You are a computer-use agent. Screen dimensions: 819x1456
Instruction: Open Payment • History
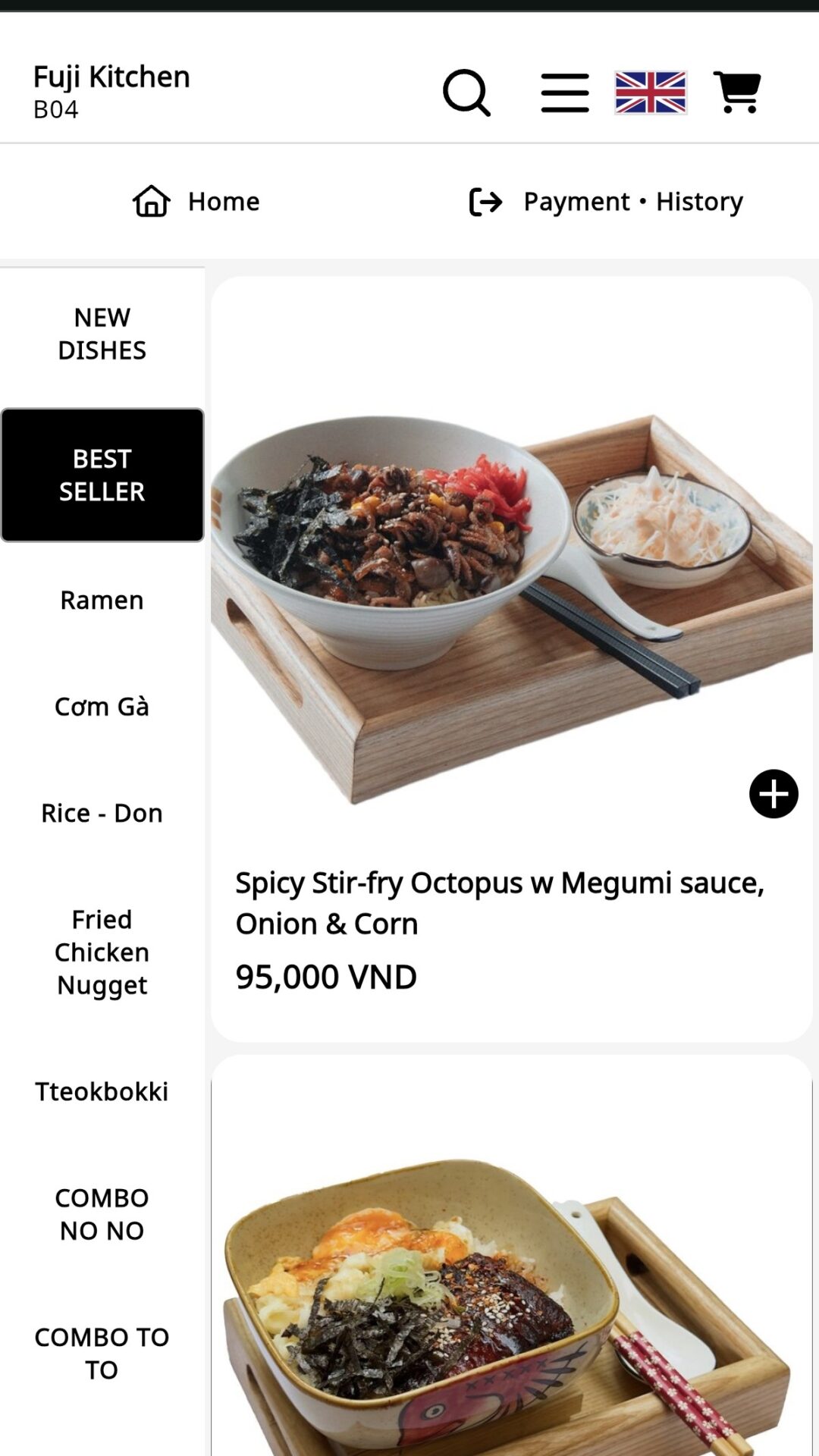pyautogui.click(x=606, y=202)
